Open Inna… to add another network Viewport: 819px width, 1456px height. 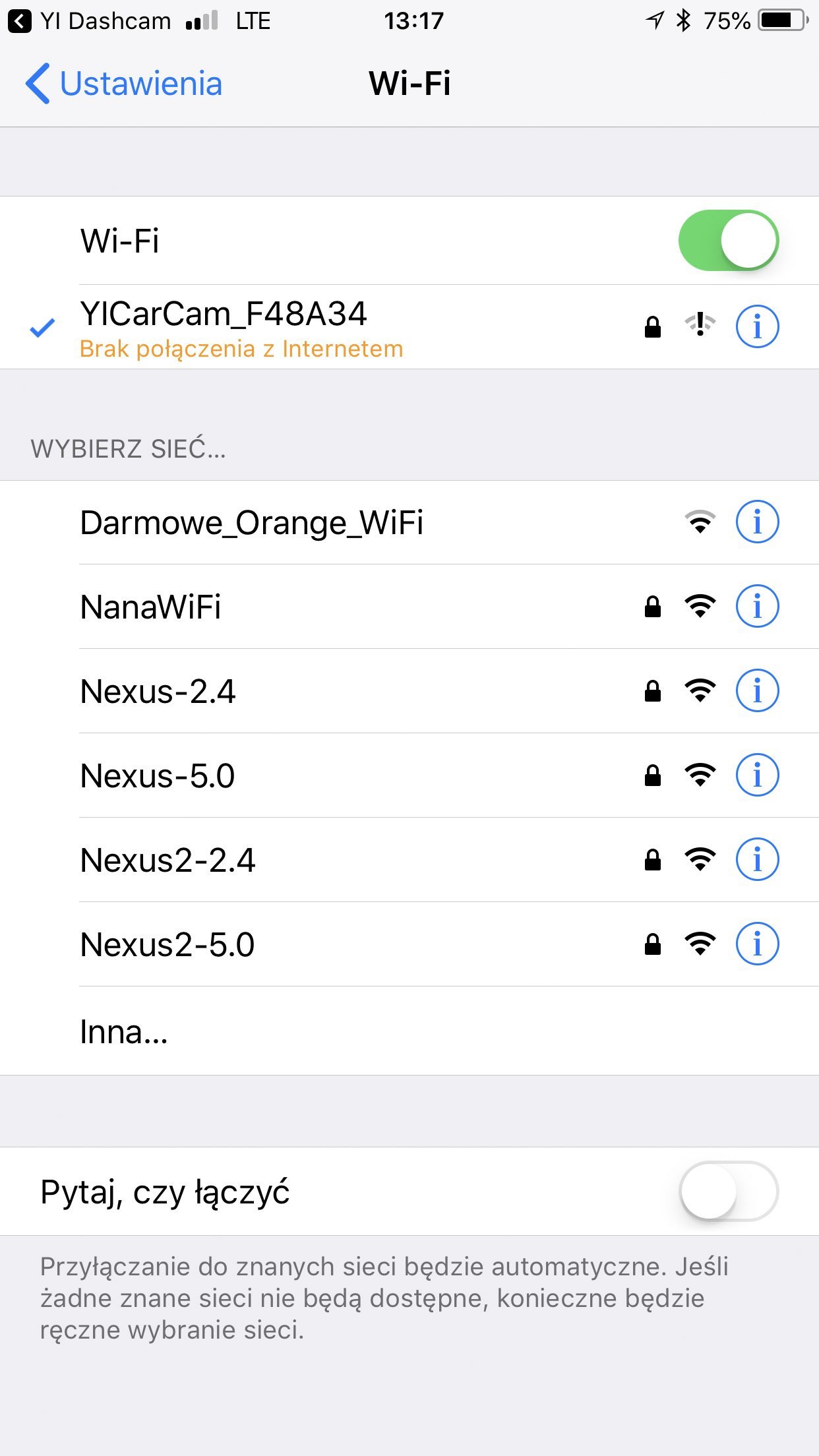click(x=409, y=1031)
